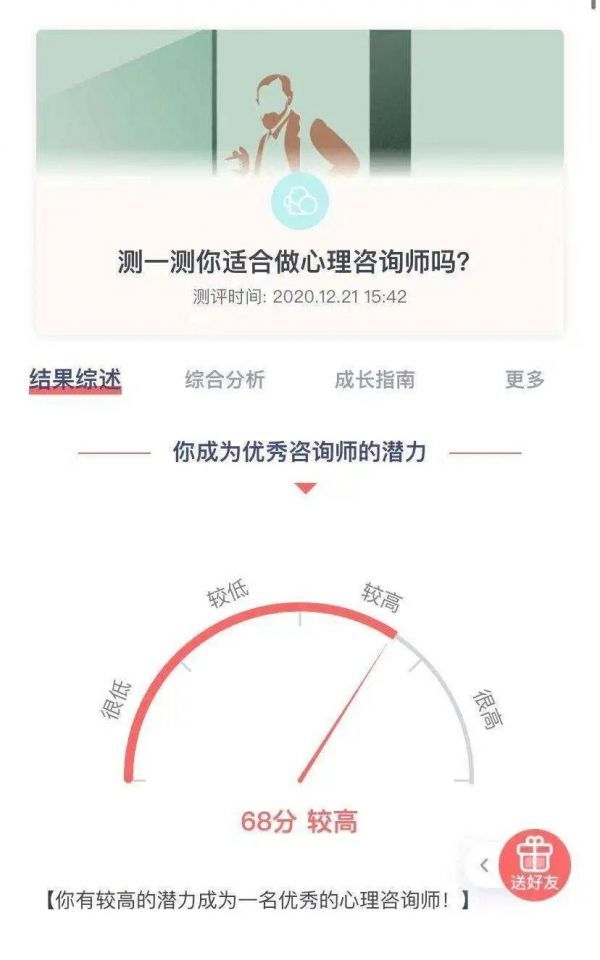The image size is (600, 960).
Task: Collapse the floating gift panel with the arrow
Action: pyautogui.click(x=484, y=865)
